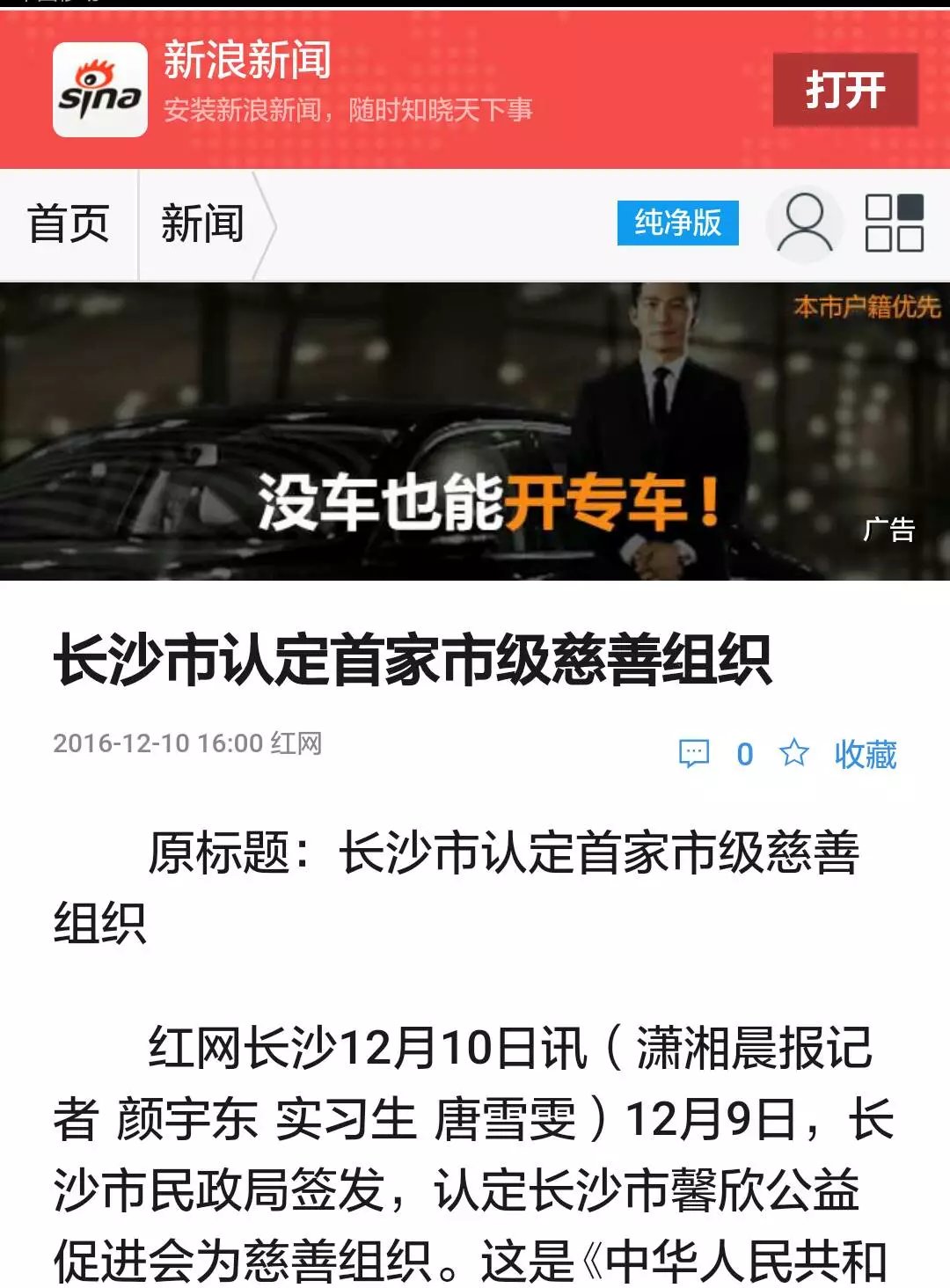The width and height of the screenshot is (950, 1288).
Task: Open the 新闻 news section
Action: [202, 223]
